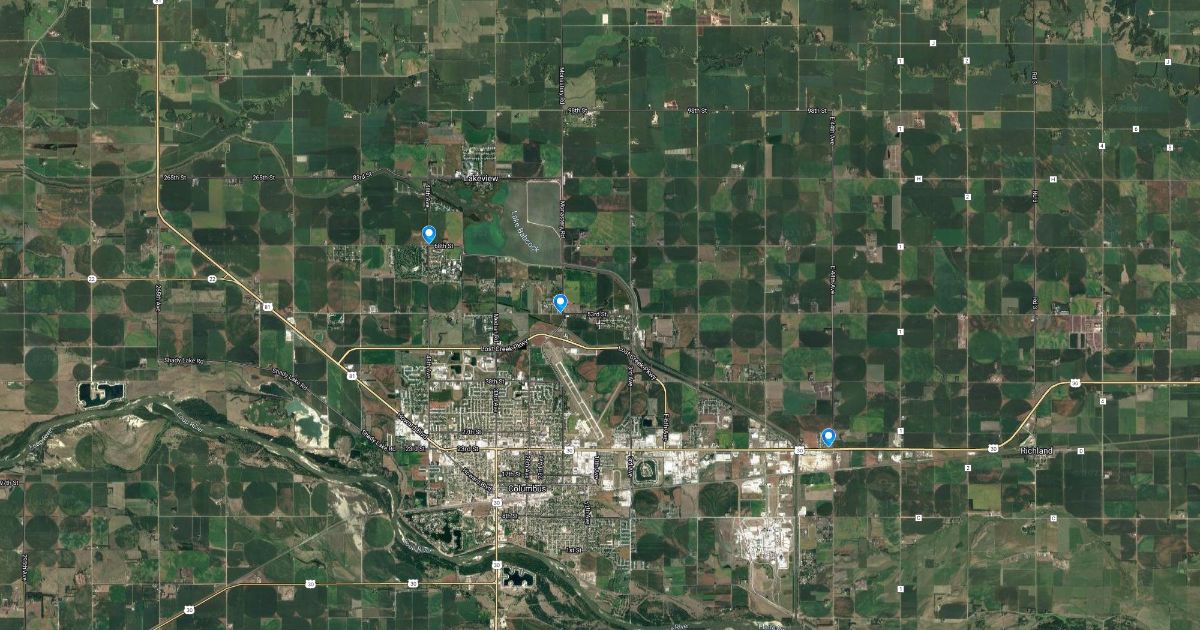Viewport: 1200px width, 630px height.
Task: Tap the map pin below Lakeview
Action: [429, 235]
